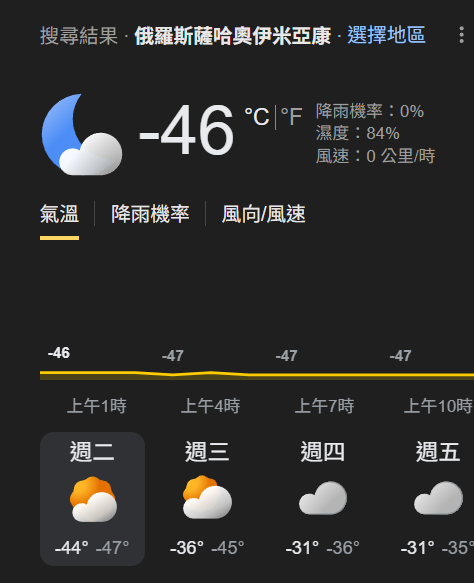The width and height of the screenshot is (474, 583).
Task: Switch to the 風向/風速 tab
Action: (x=264, y=215)
